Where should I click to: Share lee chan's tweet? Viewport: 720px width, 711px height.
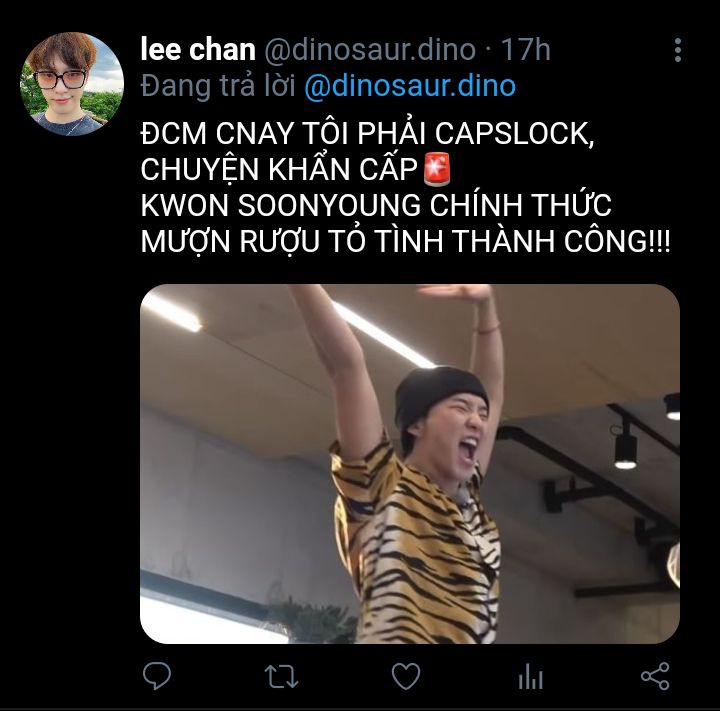click(x=655, y=677)
